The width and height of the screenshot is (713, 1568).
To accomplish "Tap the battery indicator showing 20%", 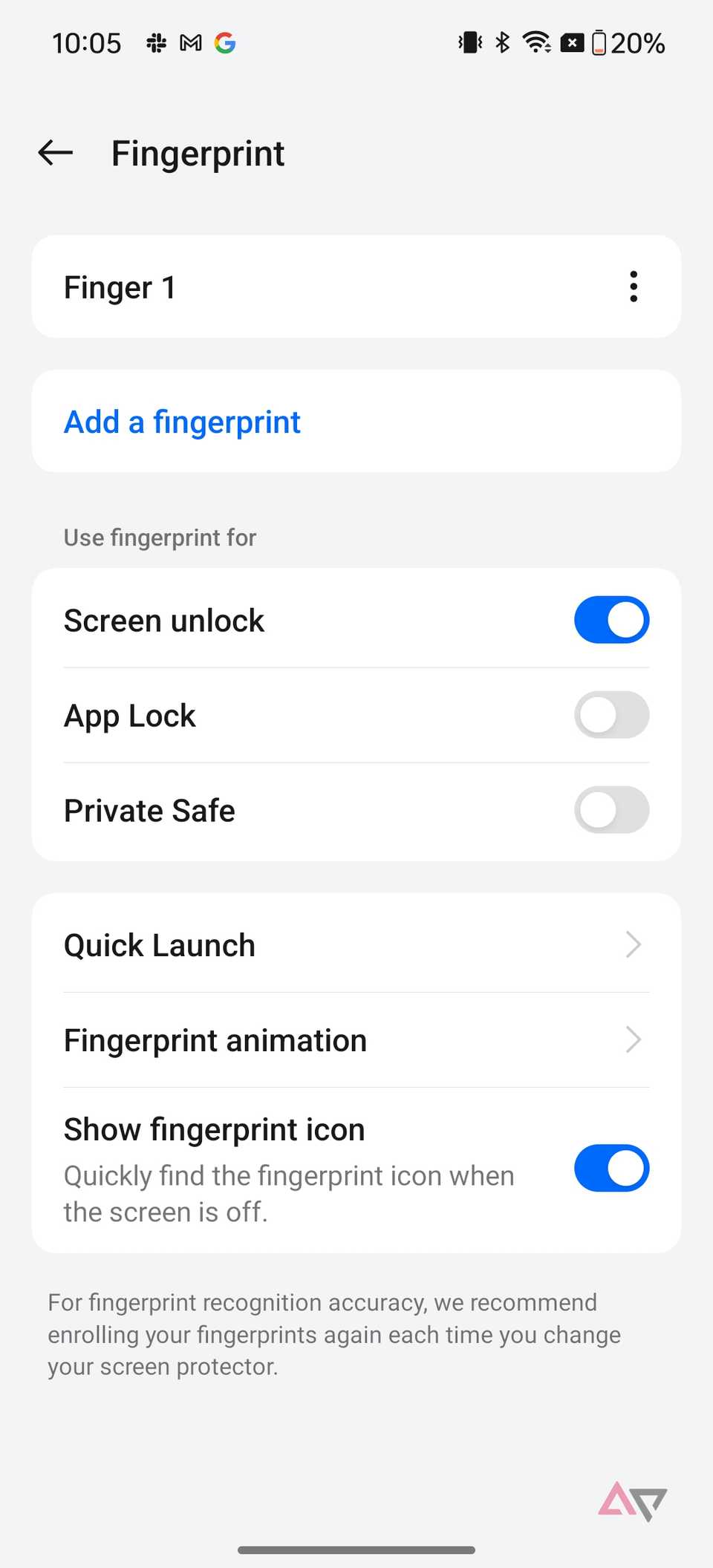I will 630,42.
